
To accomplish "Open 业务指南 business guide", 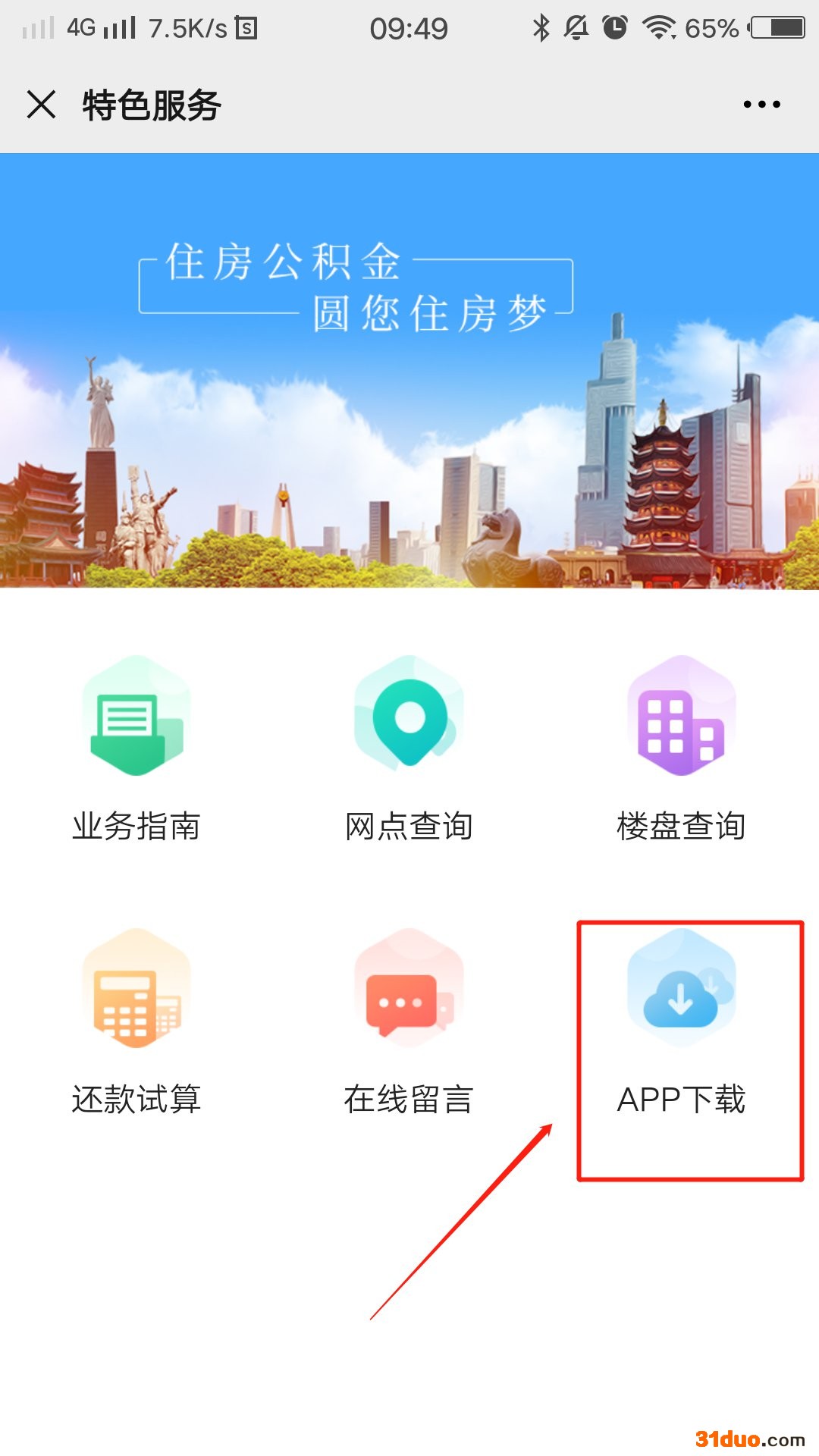I will click(136, 747).
